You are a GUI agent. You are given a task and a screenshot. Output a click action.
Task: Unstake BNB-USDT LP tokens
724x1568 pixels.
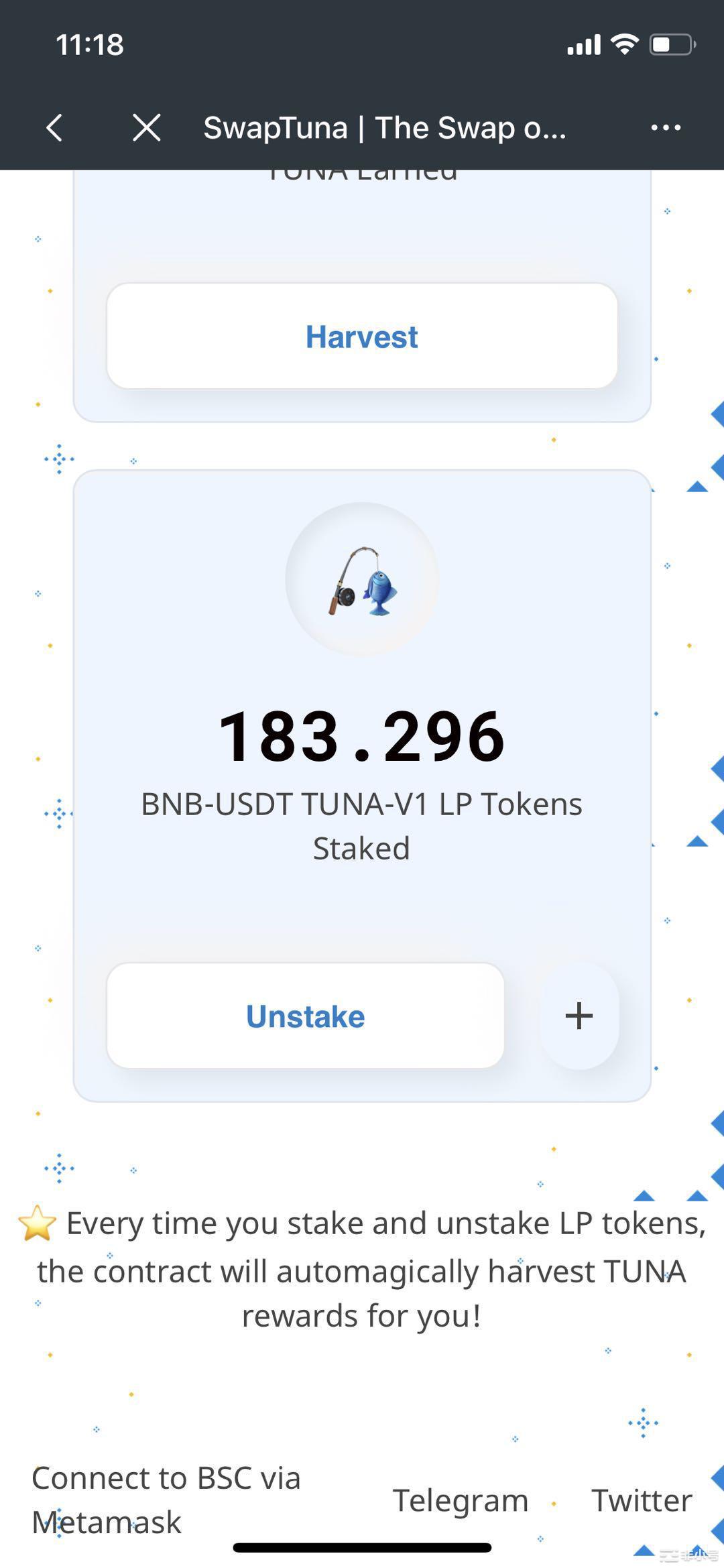[306, 1016]
